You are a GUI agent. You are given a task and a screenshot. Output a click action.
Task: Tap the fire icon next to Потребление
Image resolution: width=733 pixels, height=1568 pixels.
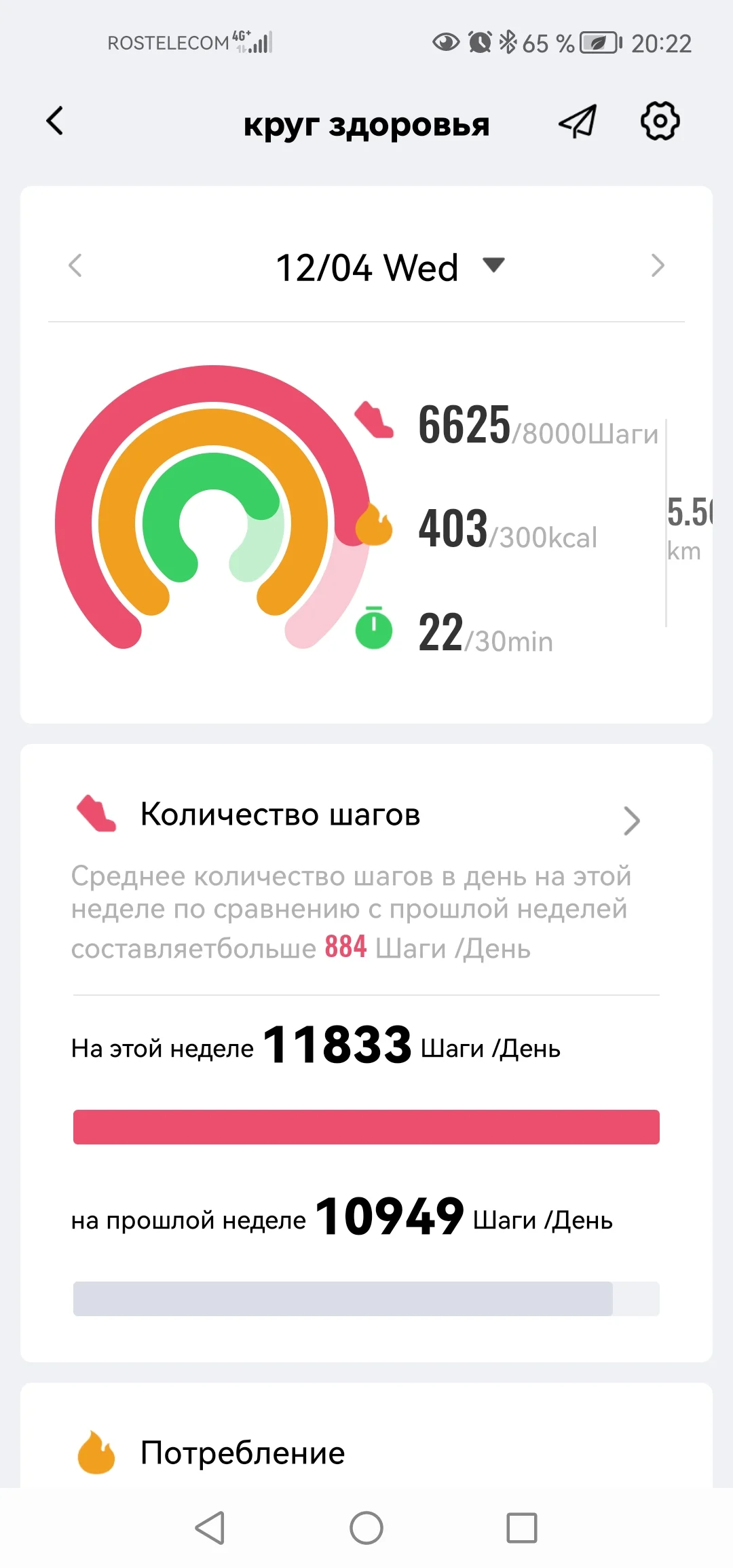95,1453
